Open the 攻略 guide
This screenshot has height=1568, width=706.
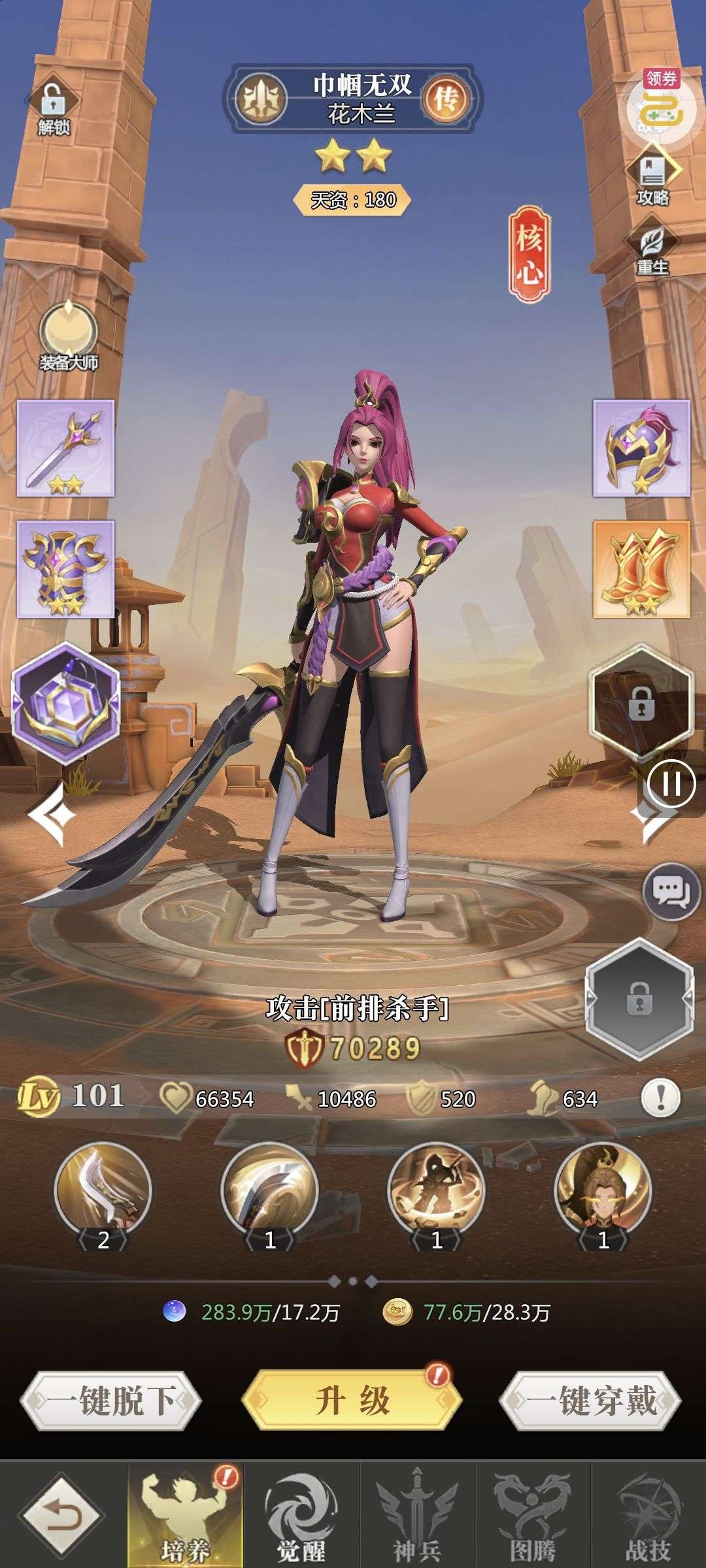pyautogui.click(x=652, y=178)
